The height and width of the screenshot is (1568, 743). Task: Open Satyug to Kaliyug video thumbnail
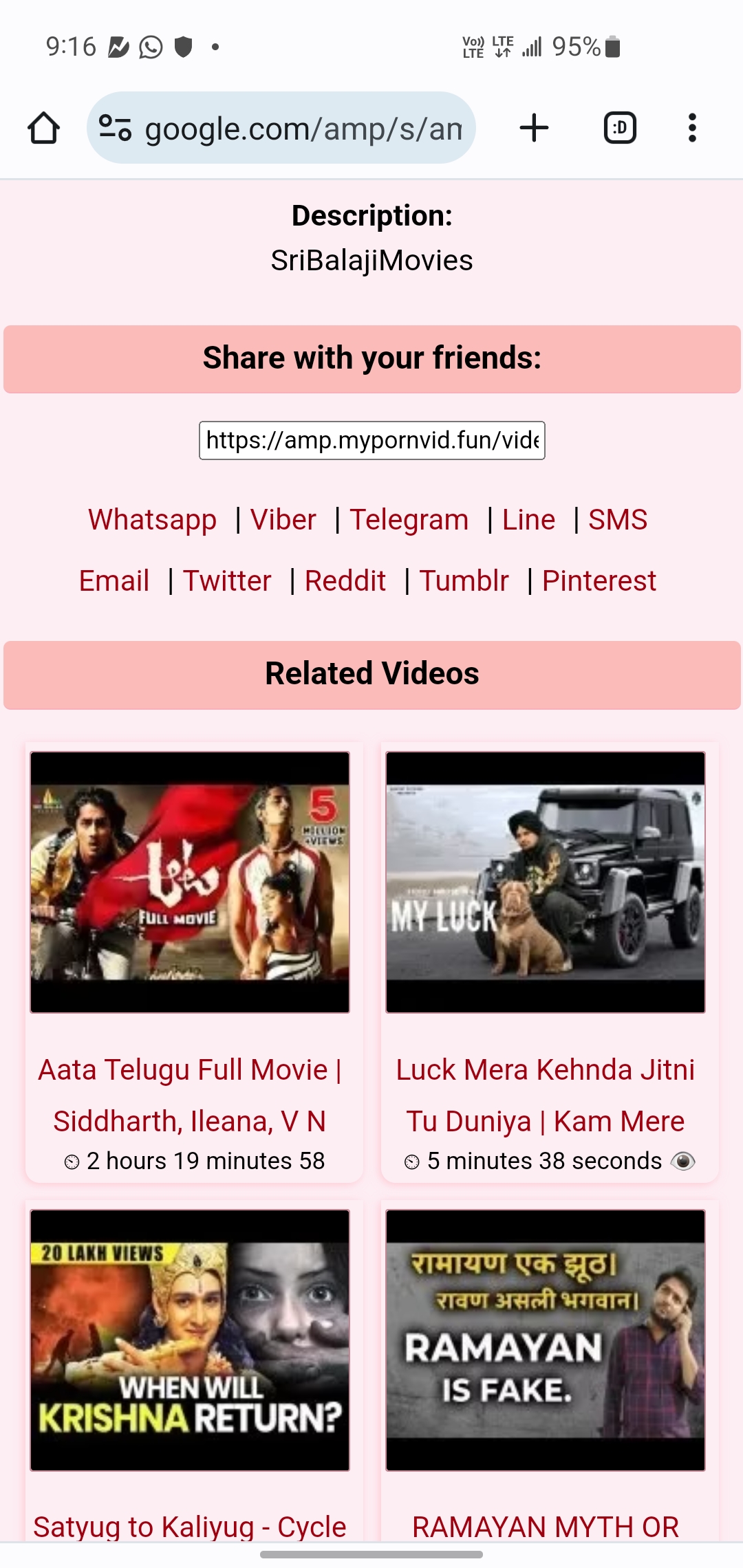coord(190,1340)
